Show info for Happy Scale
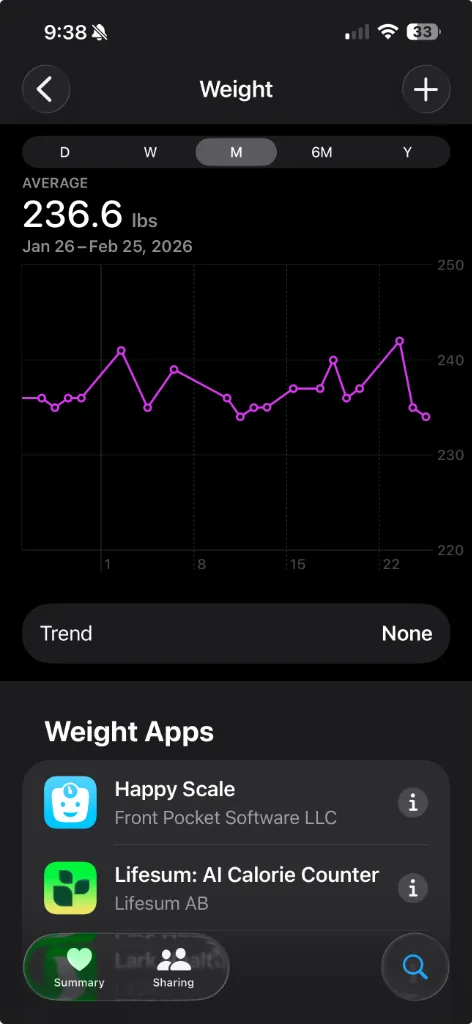 pyautogui.click(x=413, y=803)
